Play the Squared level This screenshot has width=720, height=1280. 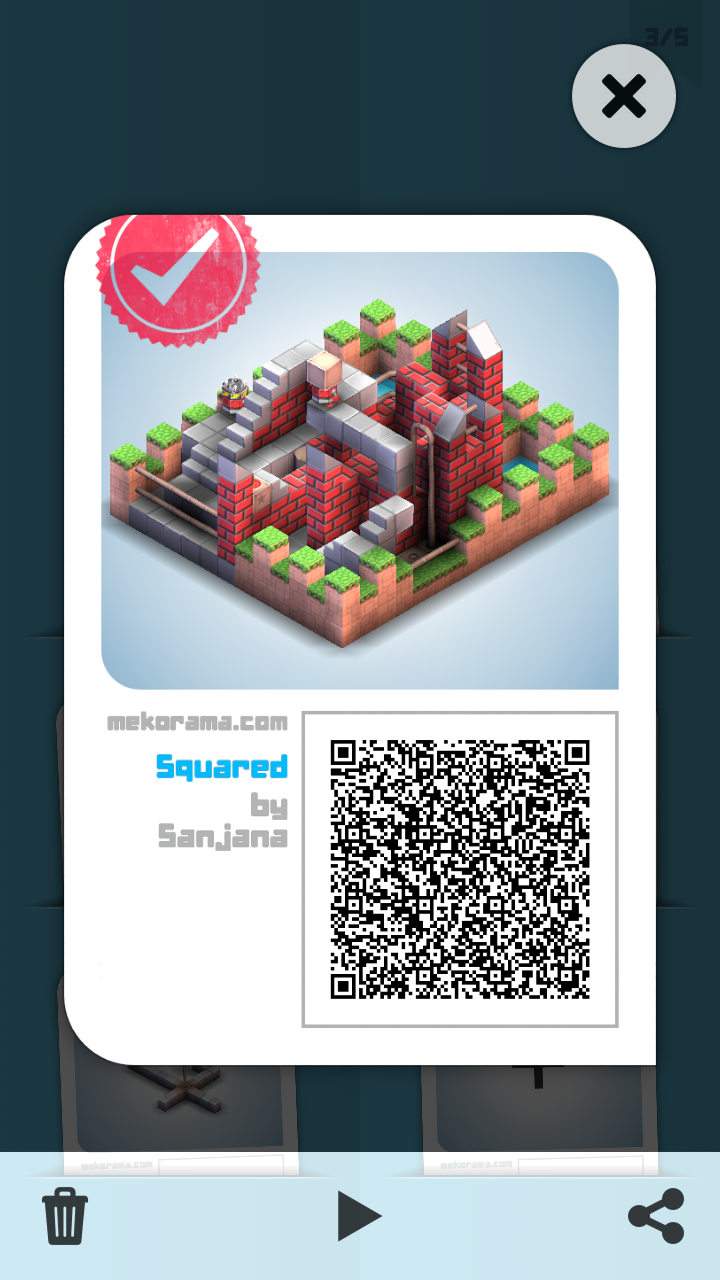pos(359,1216)
